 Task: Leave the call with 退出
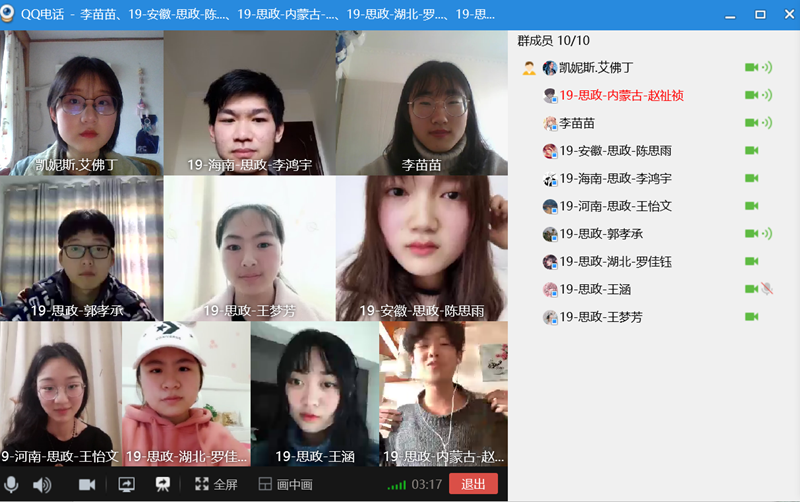[473, 484]
